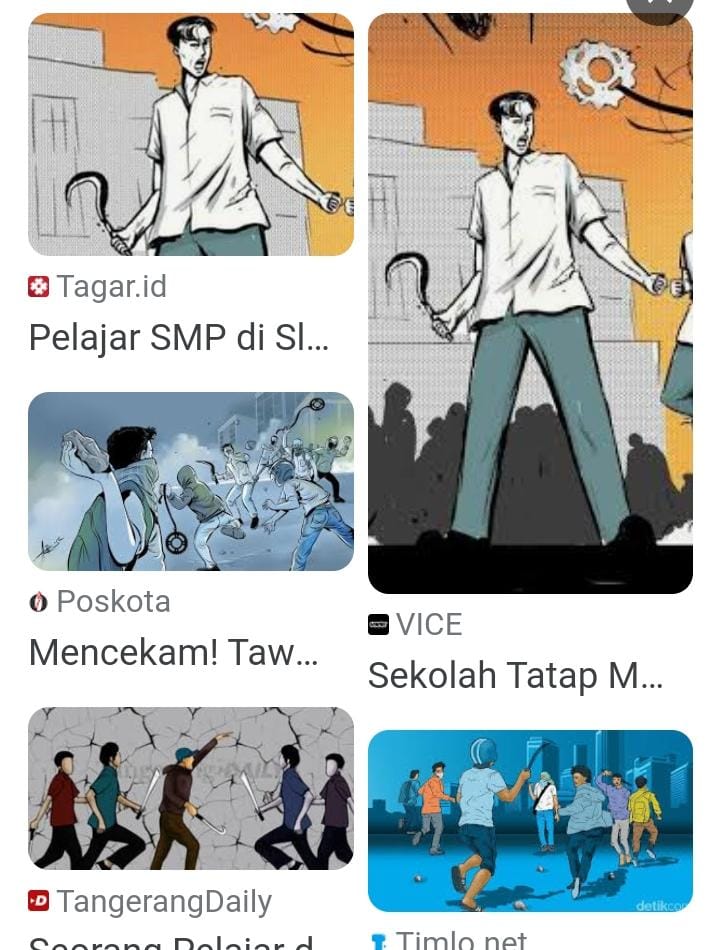This screenshot has height=950, width=720.
Task: Open the 'Sekolah Tatap M...' title link
Action: [515, 676]
